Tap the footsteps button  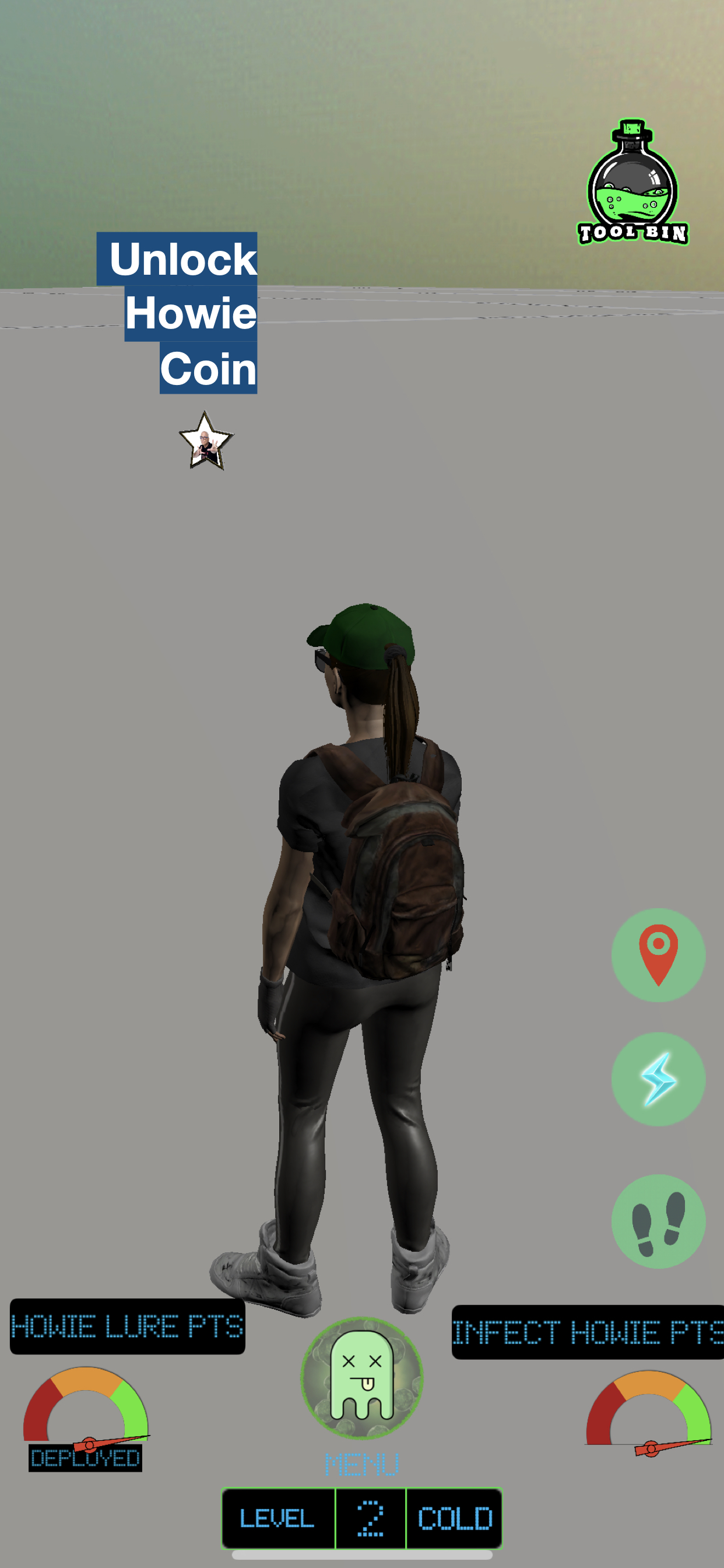point(658,1221)
